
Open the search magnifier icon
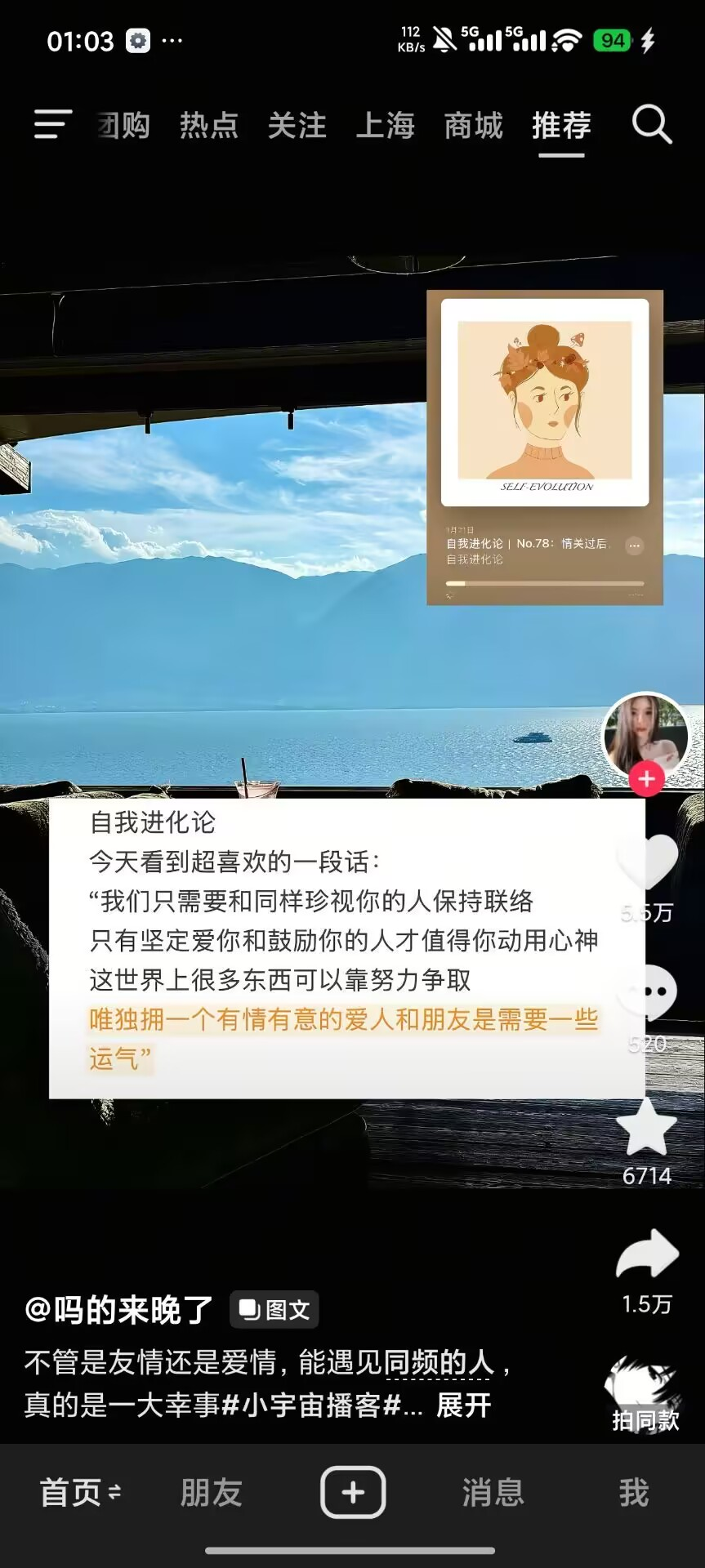[x=652, y=125]
